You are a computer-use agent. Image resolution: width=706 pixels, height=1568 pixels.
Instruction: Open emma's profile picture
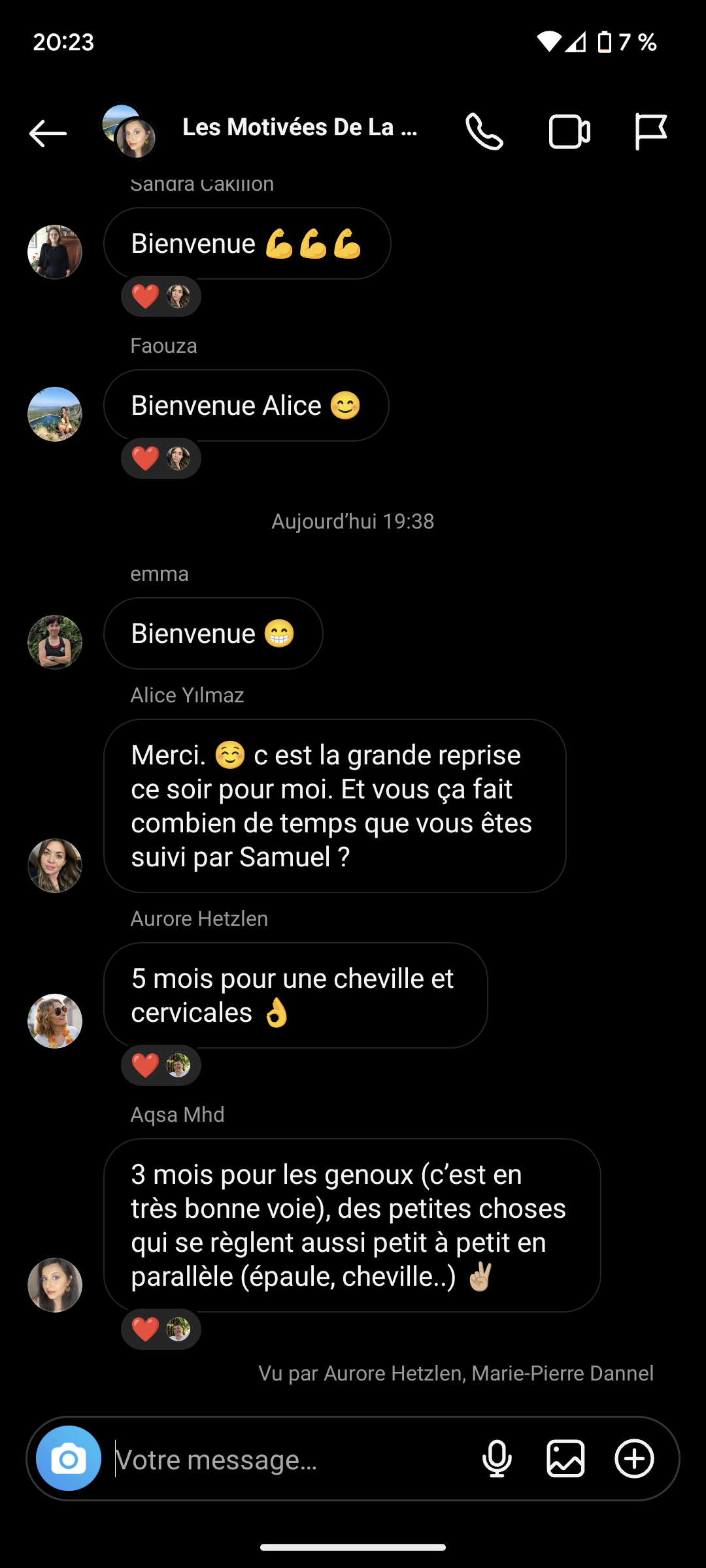55,642
